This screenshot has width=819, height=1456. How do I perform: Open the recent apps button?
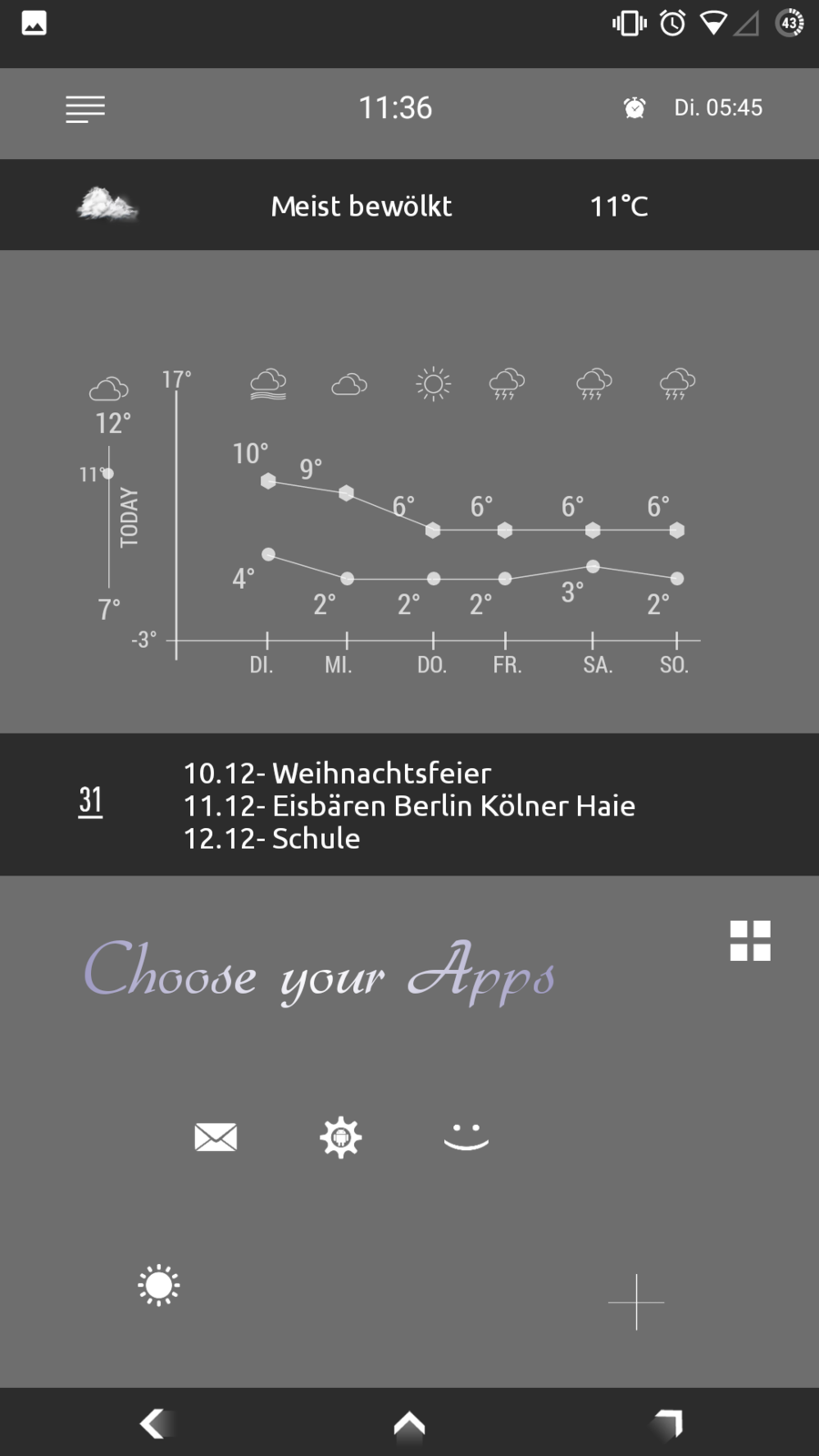coord(667,1423)
